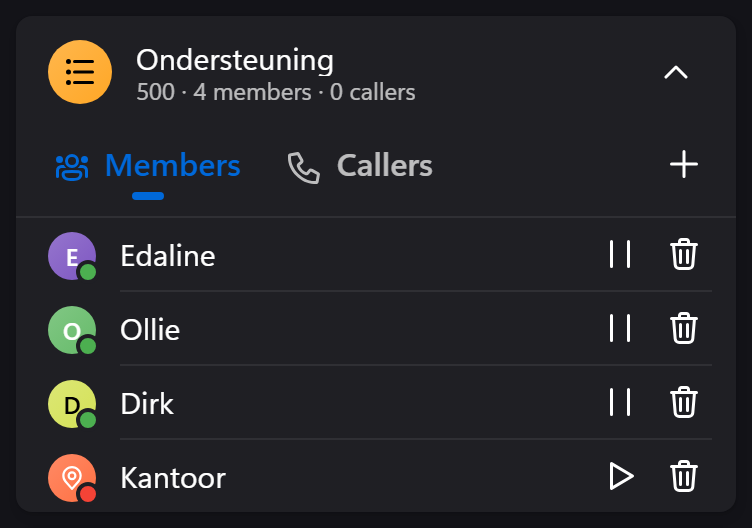Viewport: 752px width, 528px height.
Task: Select the Members tab
Action: [148, 166]
